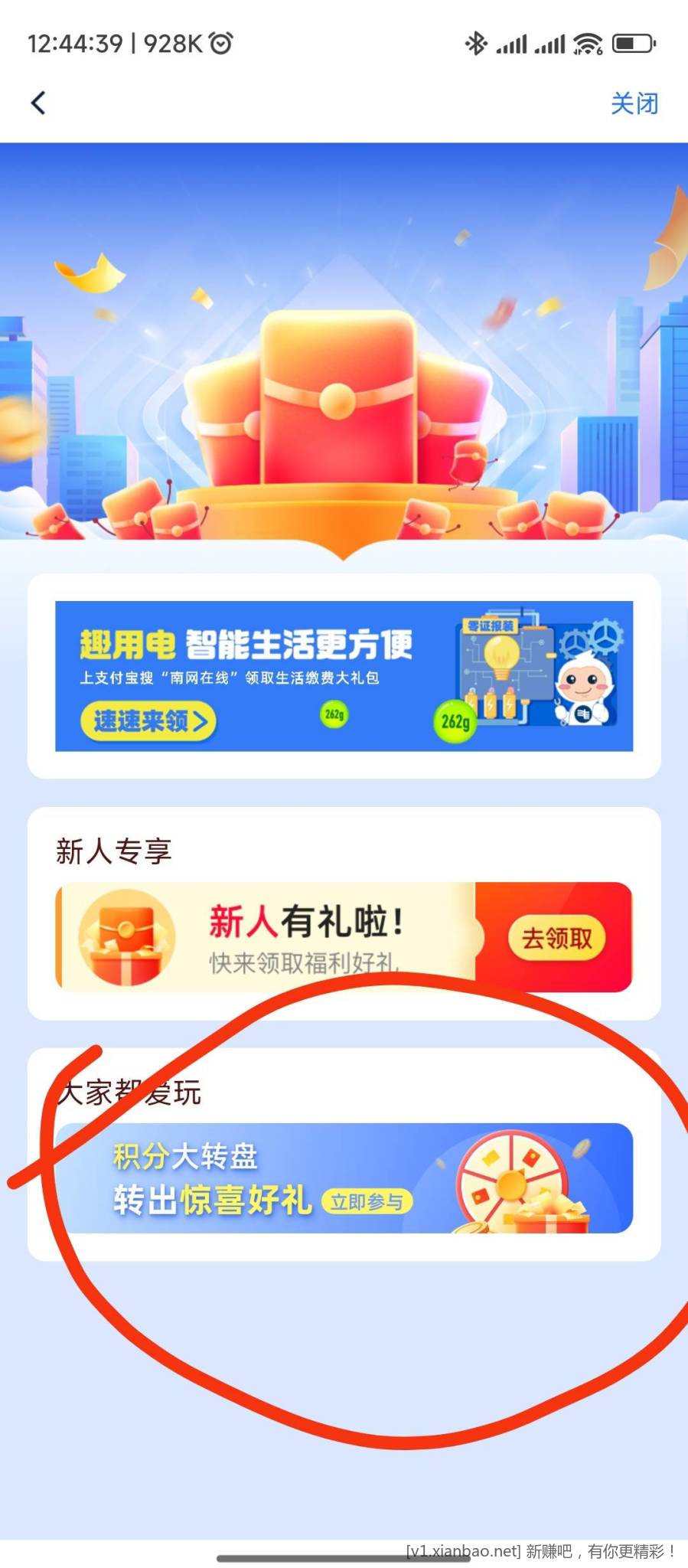Tap the 速速来领 button
This screenshot has width=688, height=1568.
pos(148,720)
